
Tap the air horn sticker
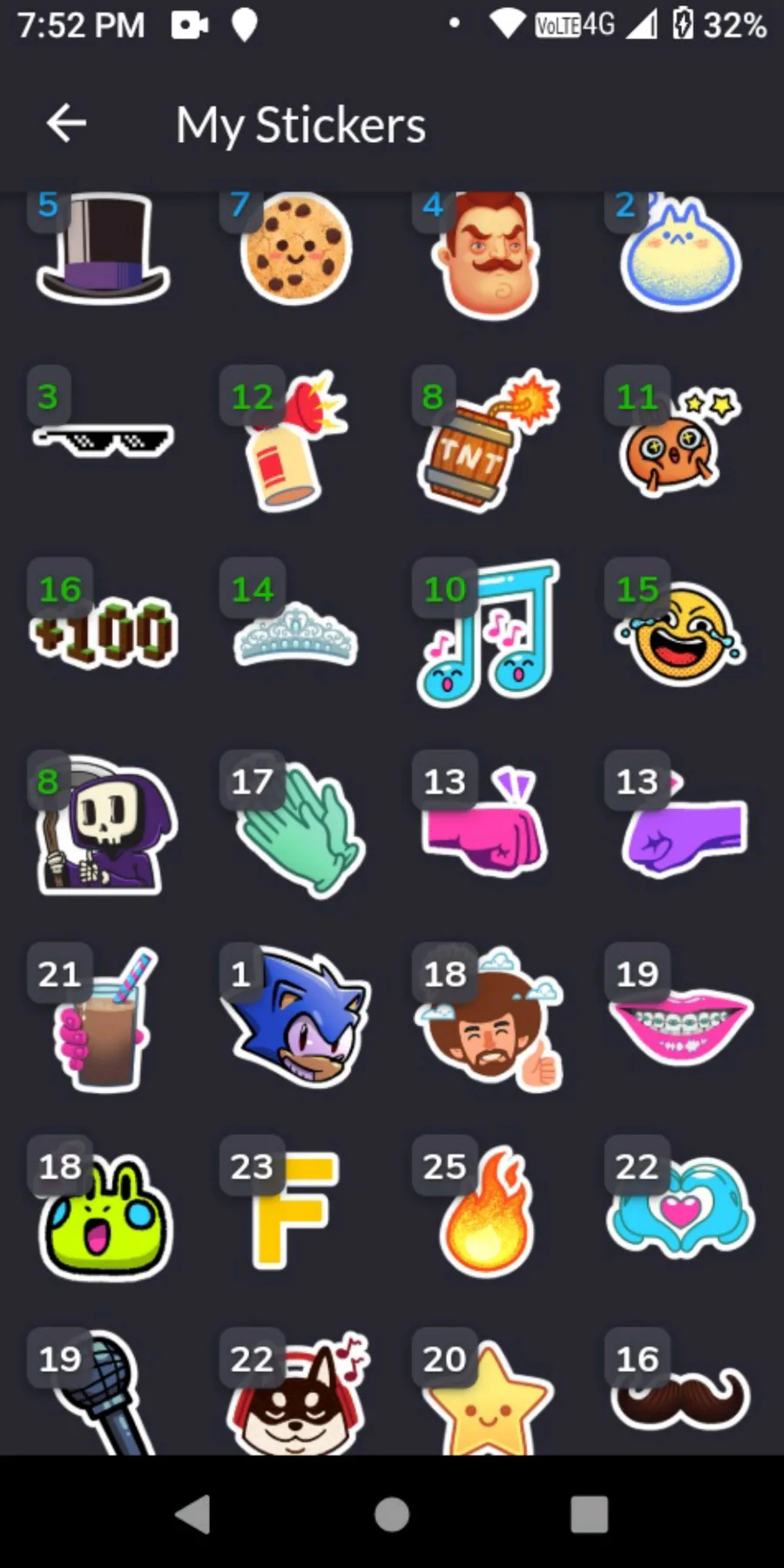[x=298, y=441]
